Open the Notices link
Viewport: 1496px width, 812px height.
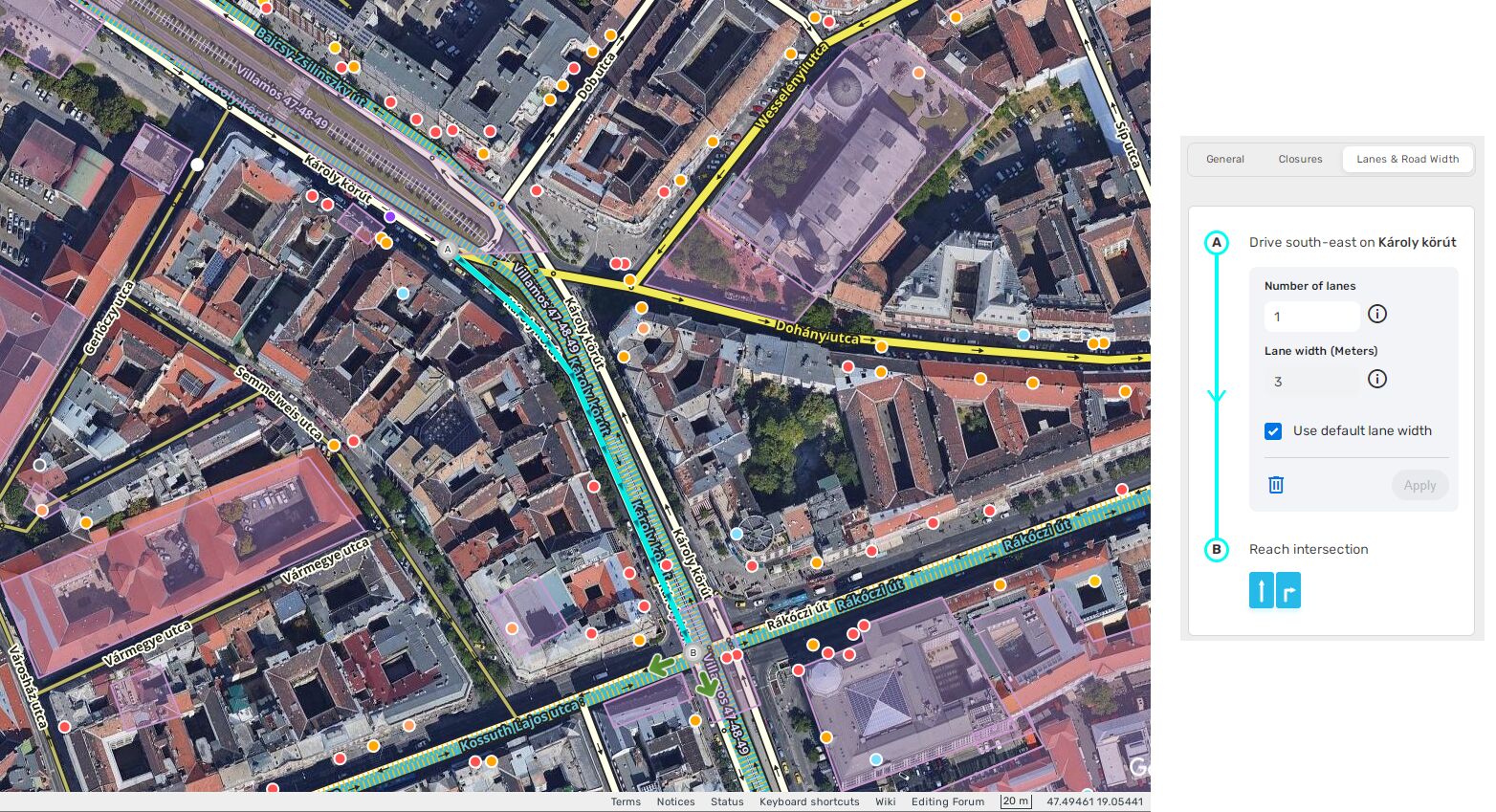click(x=675, y=801)
